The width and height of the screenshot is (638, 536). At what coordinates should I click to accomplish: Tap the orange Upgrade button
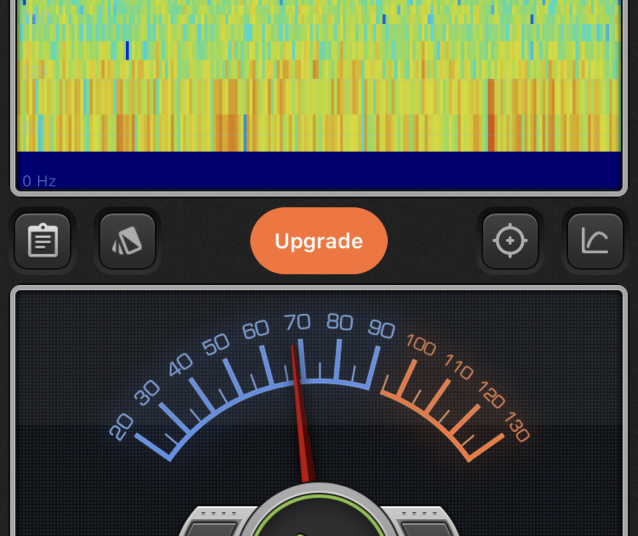click(318, 241)
